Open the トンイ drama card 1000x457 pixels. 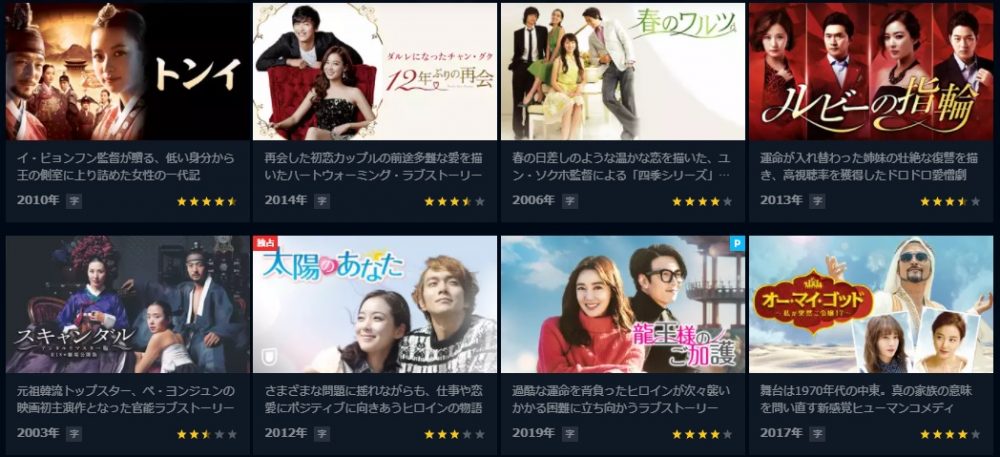coord(126,72)
